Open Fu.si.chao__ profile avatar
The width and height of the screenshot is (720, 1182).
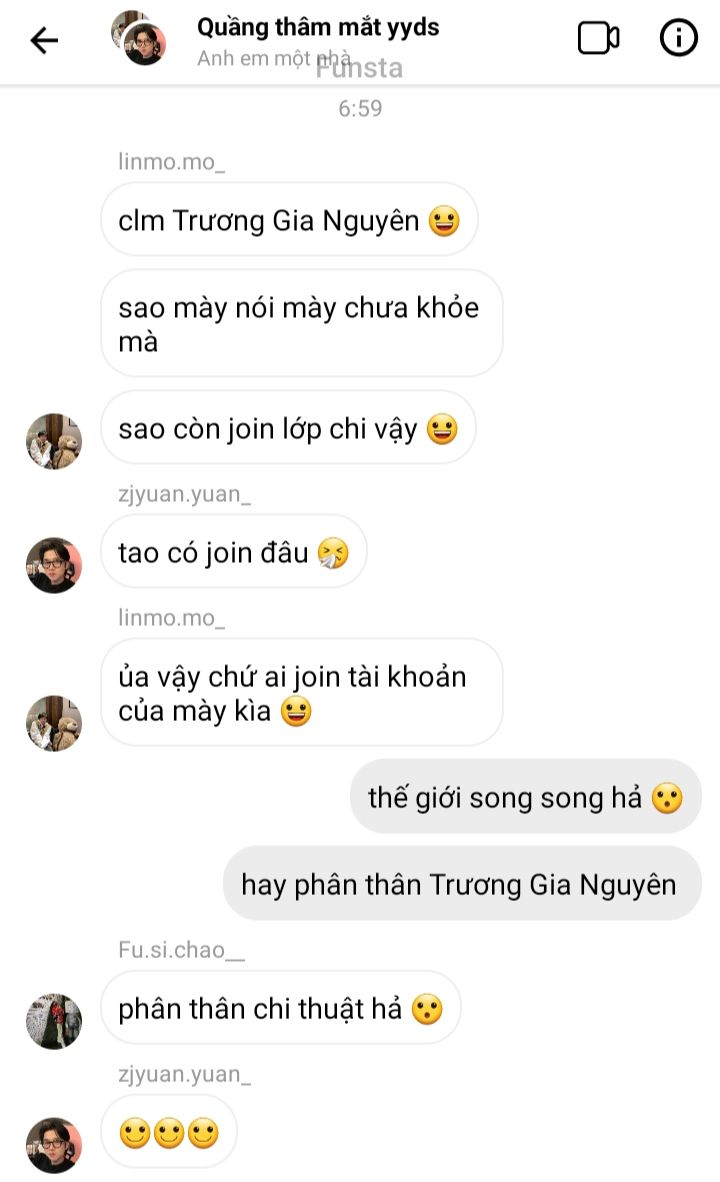(x=53, y=1021)
